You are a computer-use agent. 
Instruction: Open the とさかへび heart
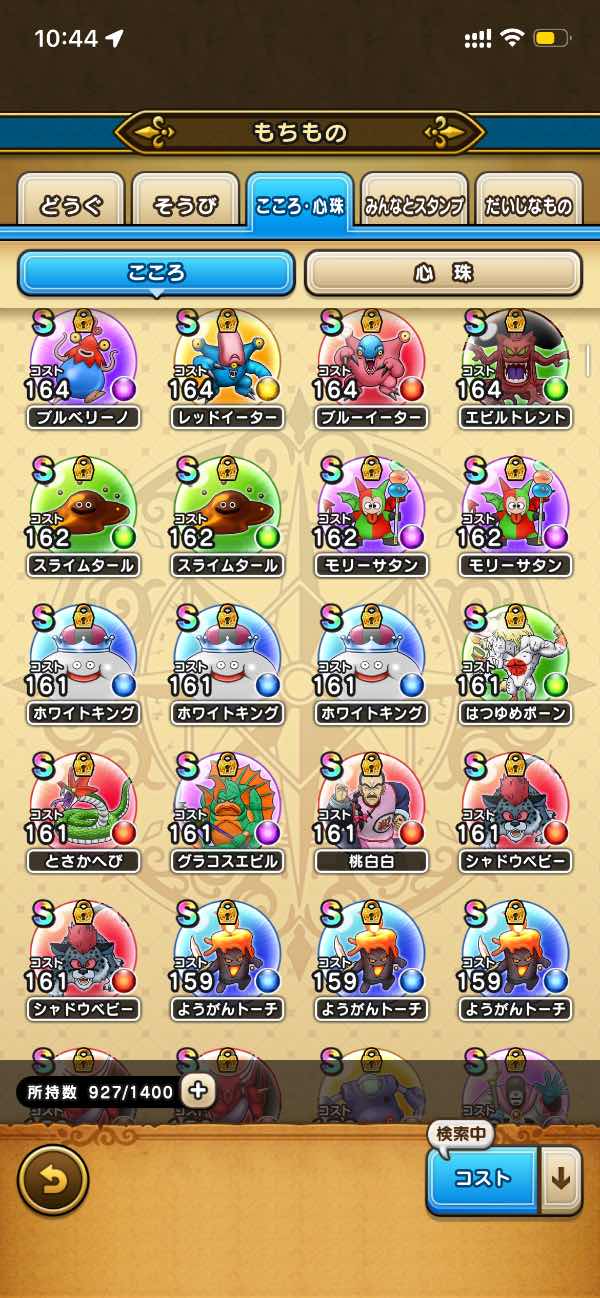[83, 806]
